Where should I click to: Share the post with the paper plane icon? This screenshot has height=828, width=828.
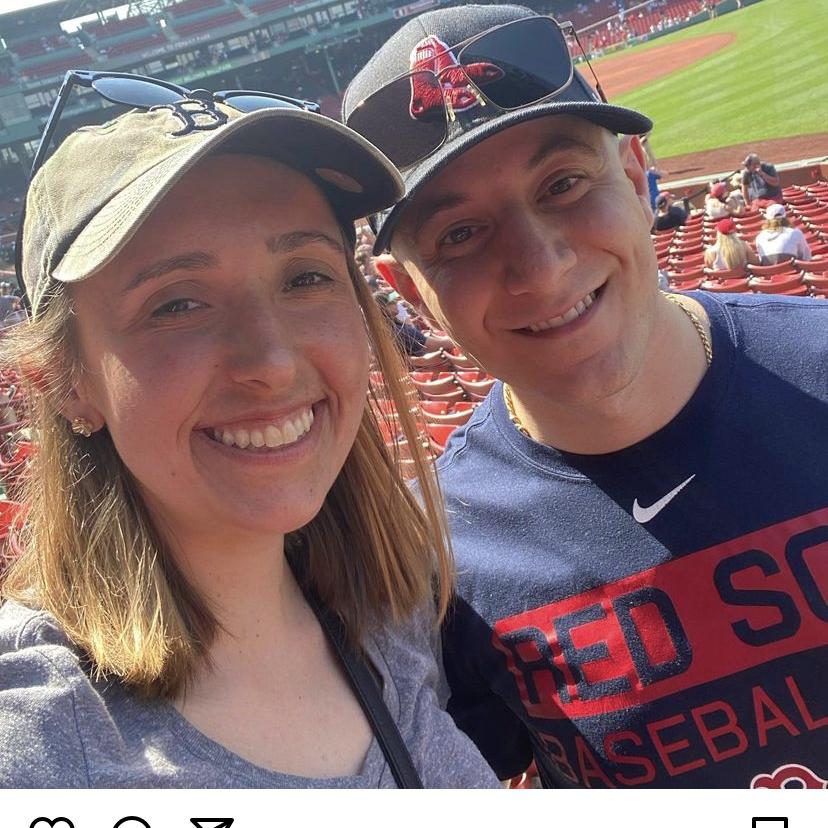tap(211, 822)
